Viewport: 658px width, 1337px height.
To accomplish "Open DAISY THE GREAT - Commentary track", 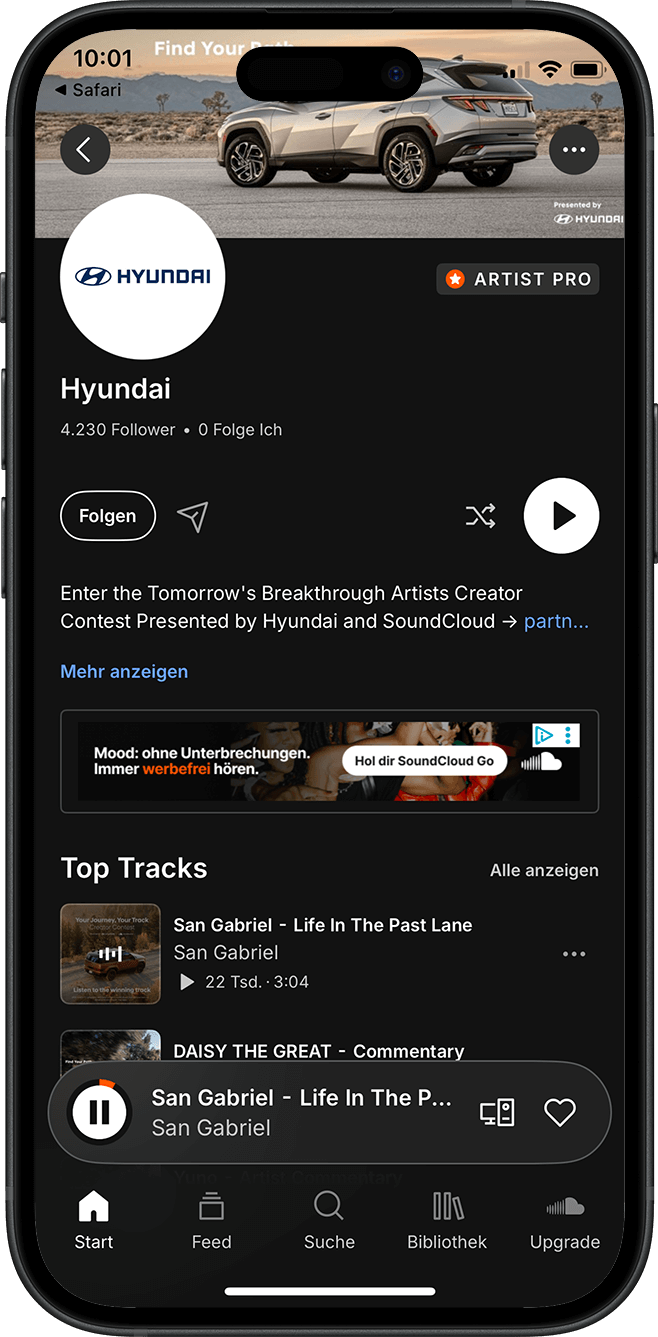I will click(x=318, y=1050).
